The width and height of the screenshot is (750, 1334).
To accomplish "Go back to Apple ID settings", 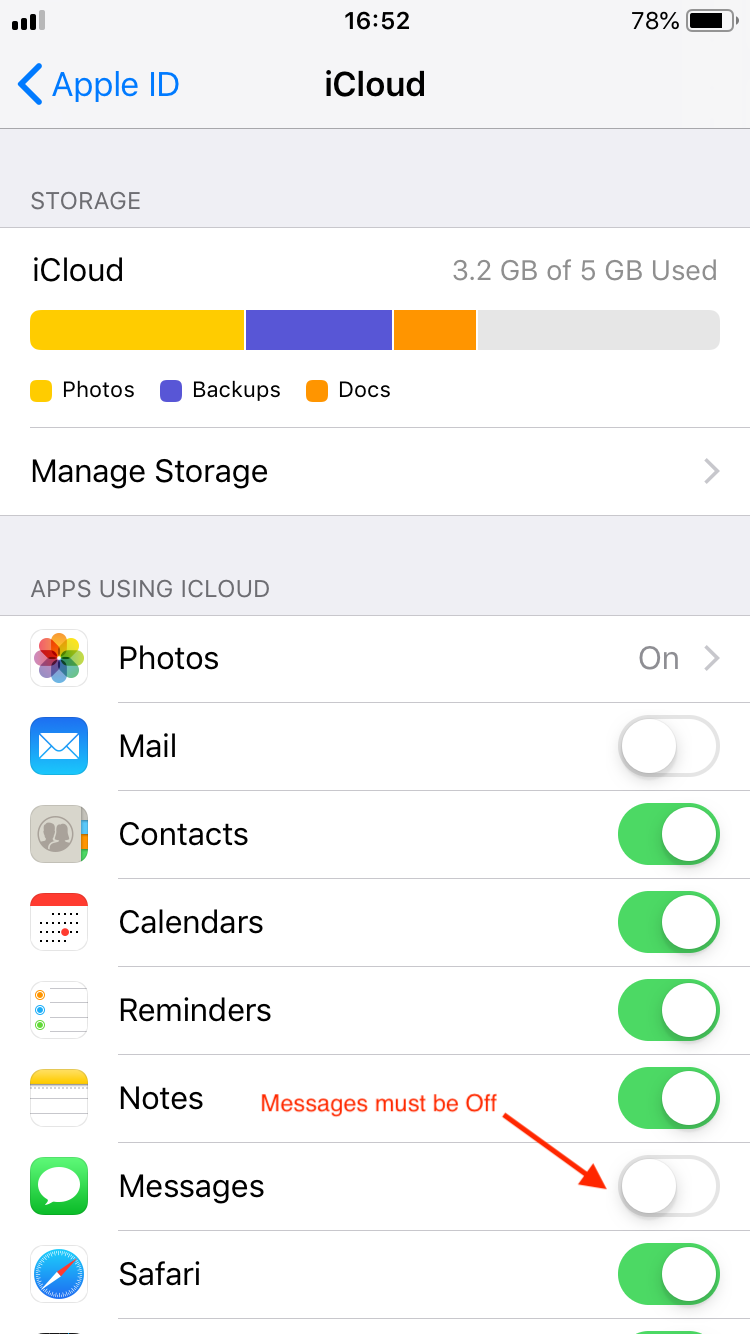I will 98,85.
